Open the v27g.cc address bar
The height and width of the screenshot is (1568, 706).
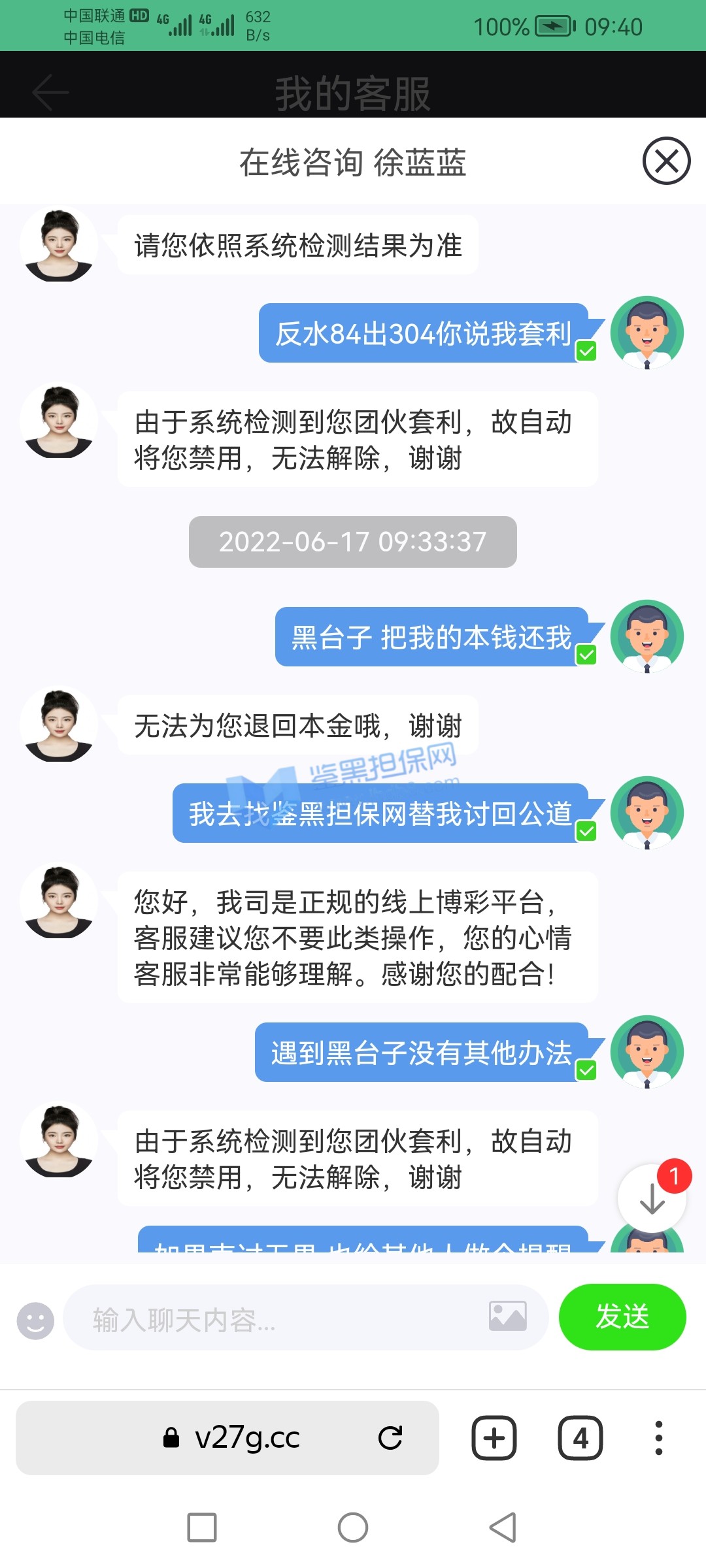(247, 1438)
